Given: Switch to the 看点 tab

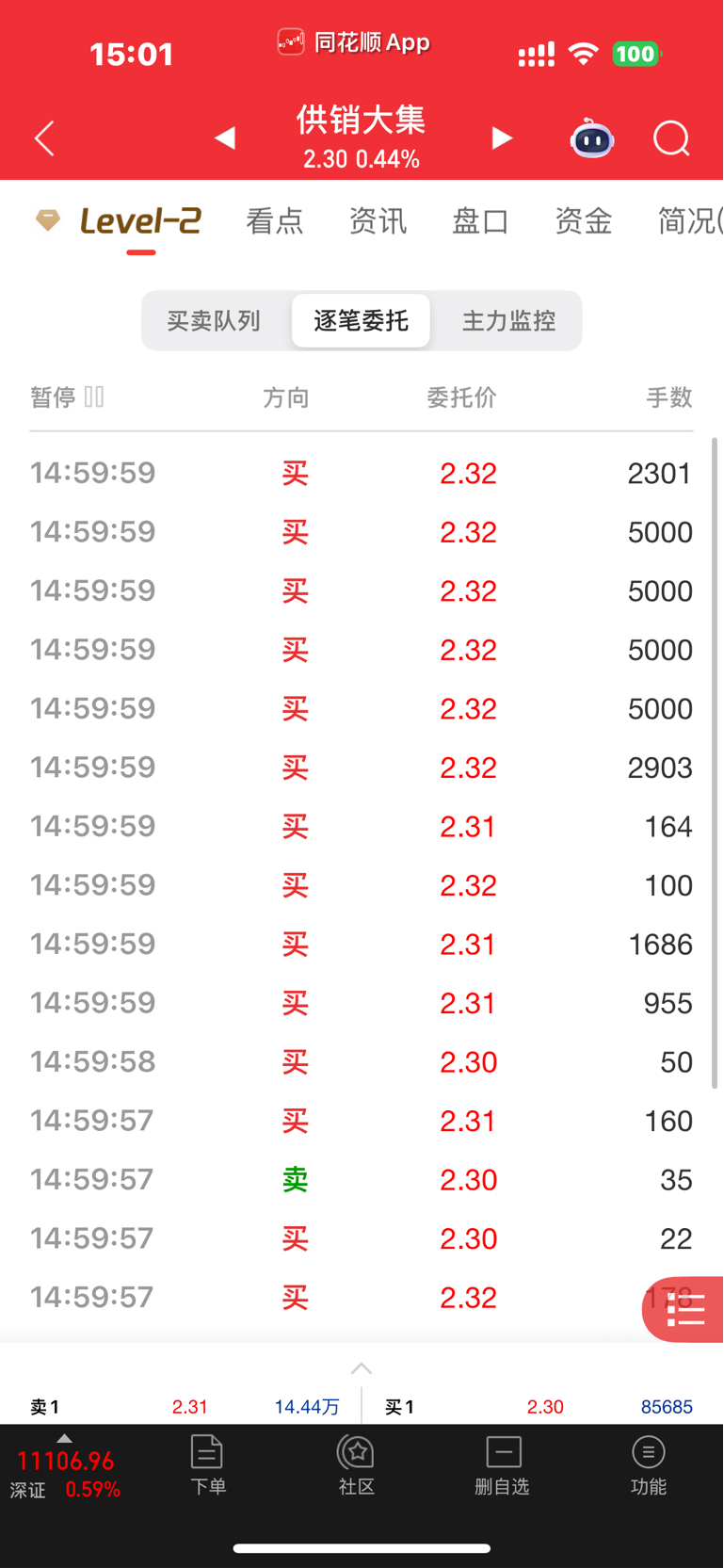Looking at the screenshot, I should click(274, 221).
